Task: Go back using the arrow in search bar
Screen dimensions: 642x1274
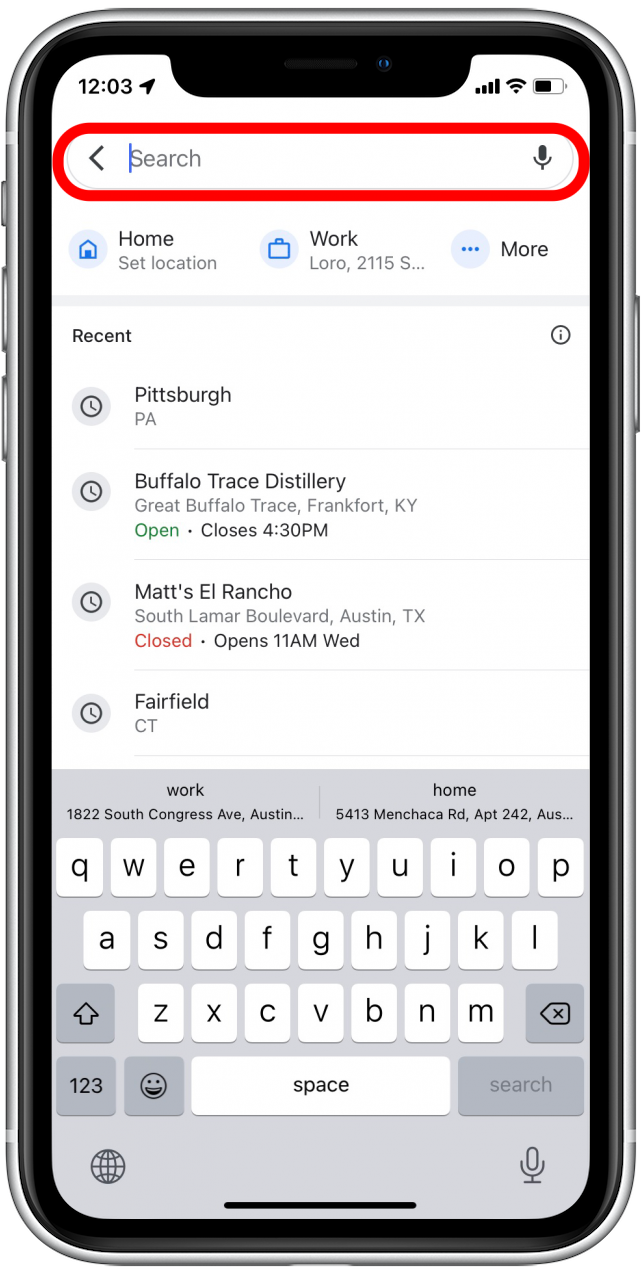Action: pyautogui.click(x=97, y=158)
